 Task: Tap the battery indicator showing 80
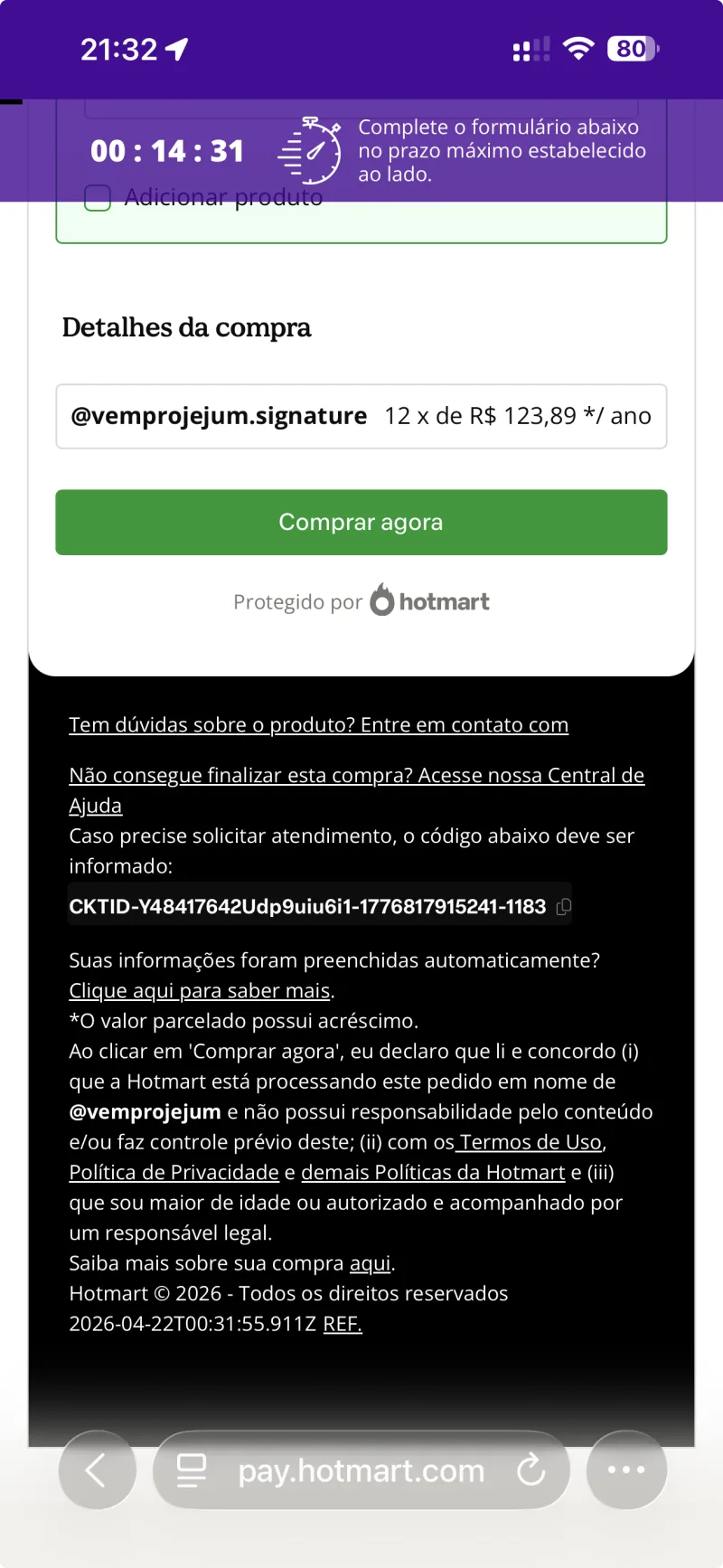point(633,49)
